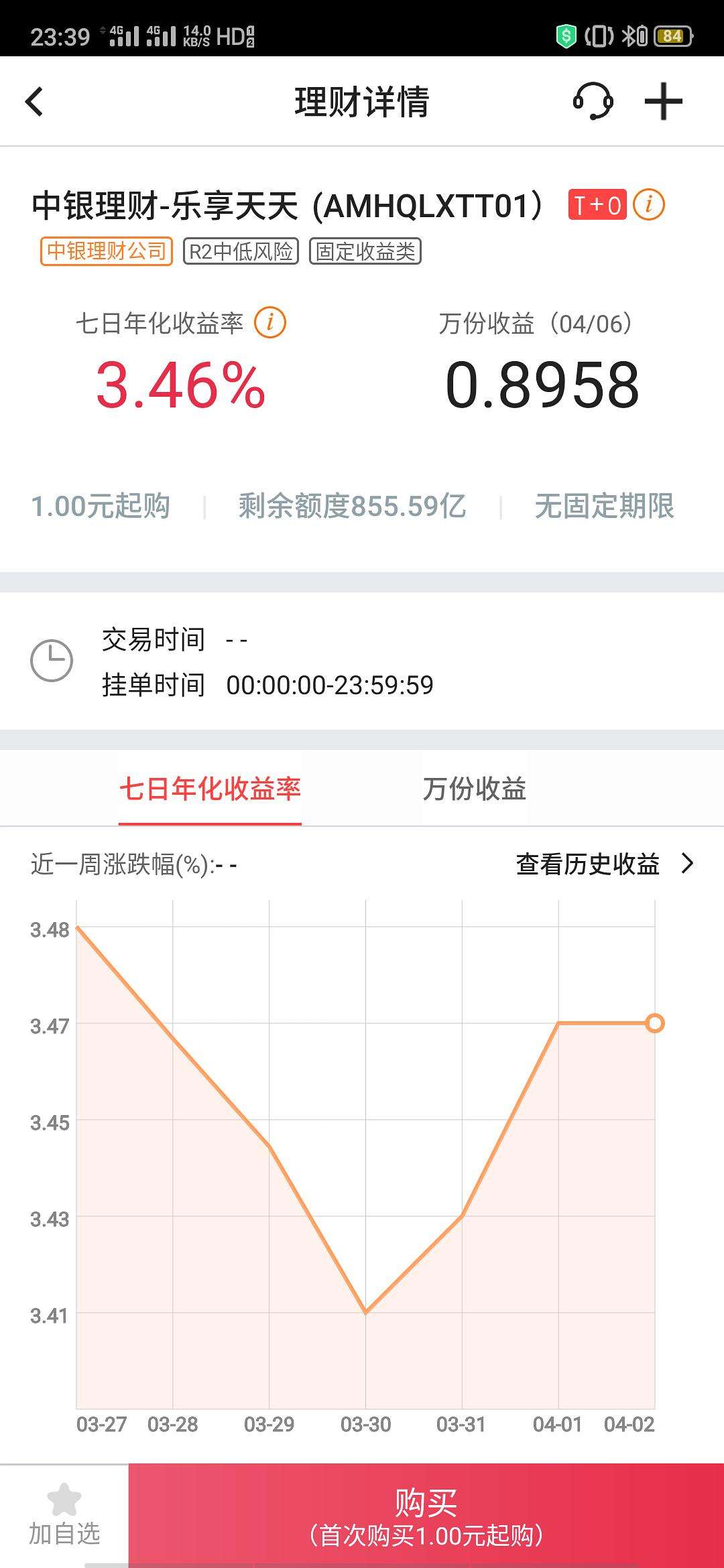Open info icon next to T+0 tag
Image resolution: width=724 pixels, height=1568 pixels.
tap(649, 204)
